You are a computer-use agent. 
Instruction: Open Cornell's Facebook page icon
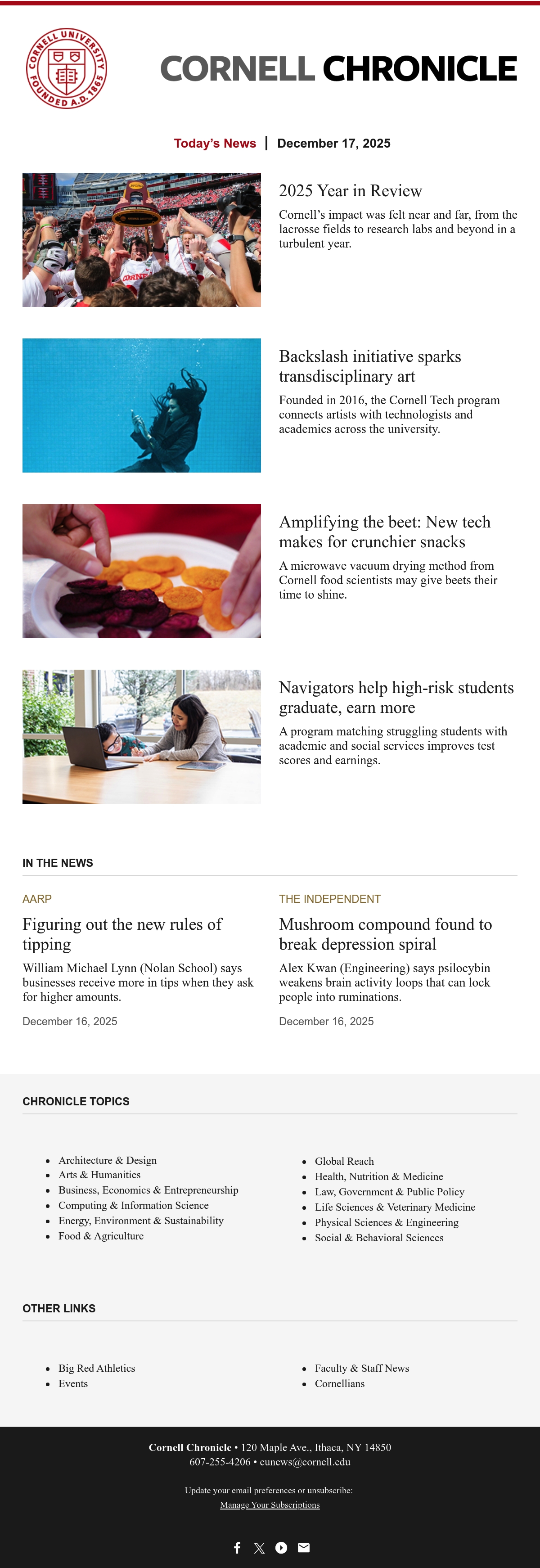238,1547
